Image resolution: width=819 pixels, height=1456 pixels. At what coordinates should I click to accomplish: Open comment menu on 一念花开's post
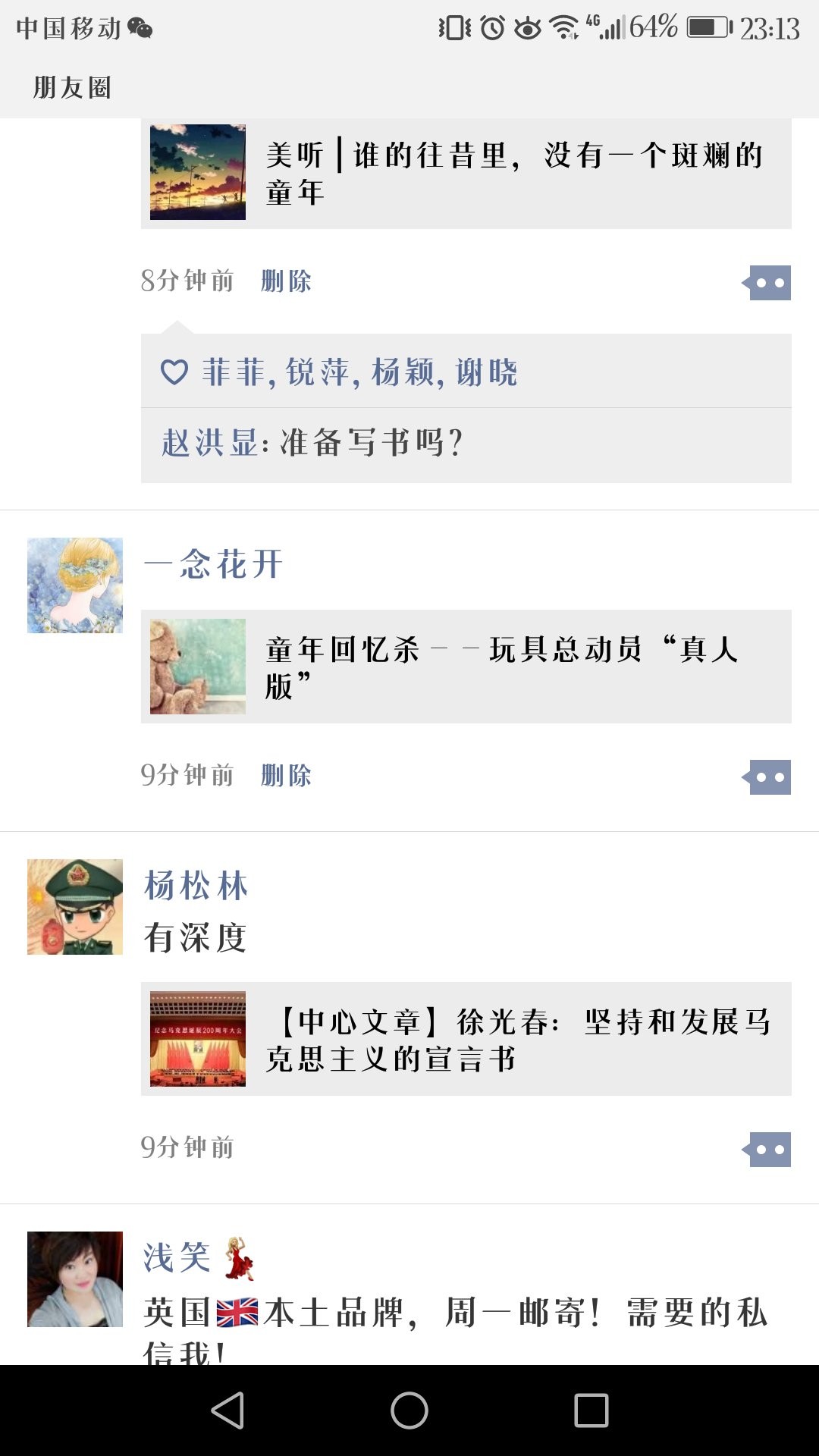767,777
